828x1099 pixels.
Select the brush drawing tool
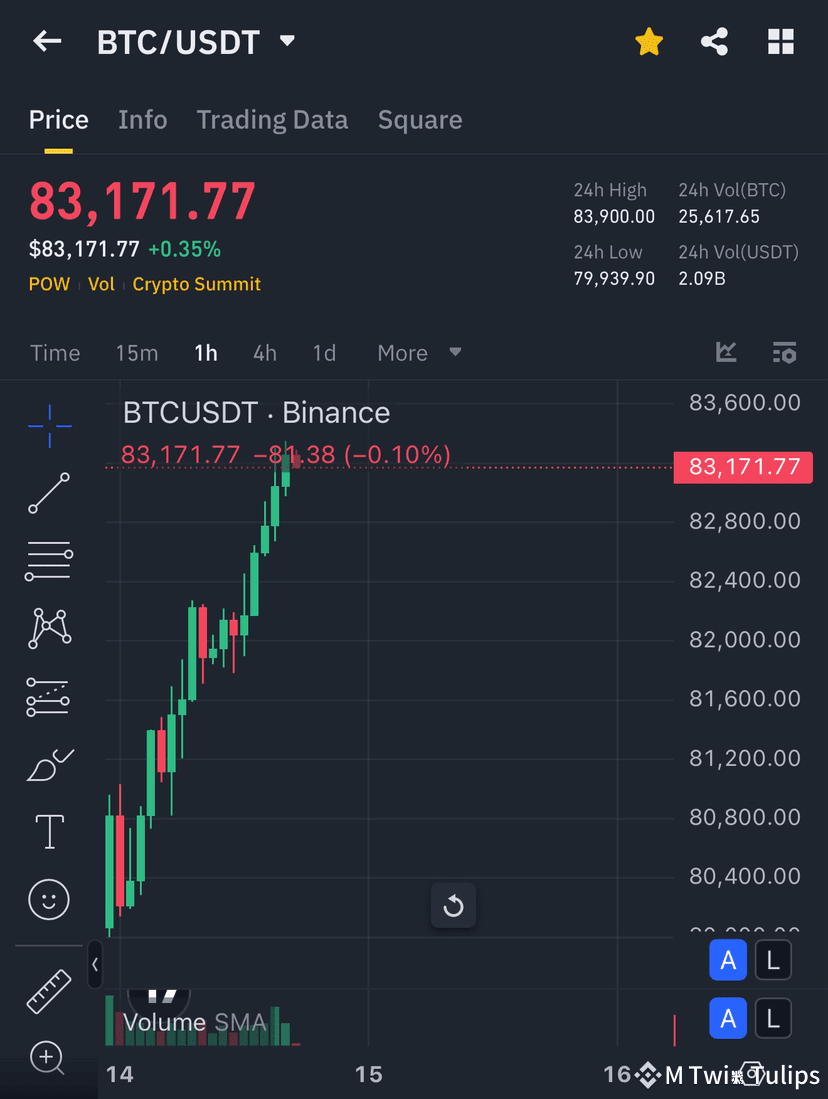(x=48, y=763)
